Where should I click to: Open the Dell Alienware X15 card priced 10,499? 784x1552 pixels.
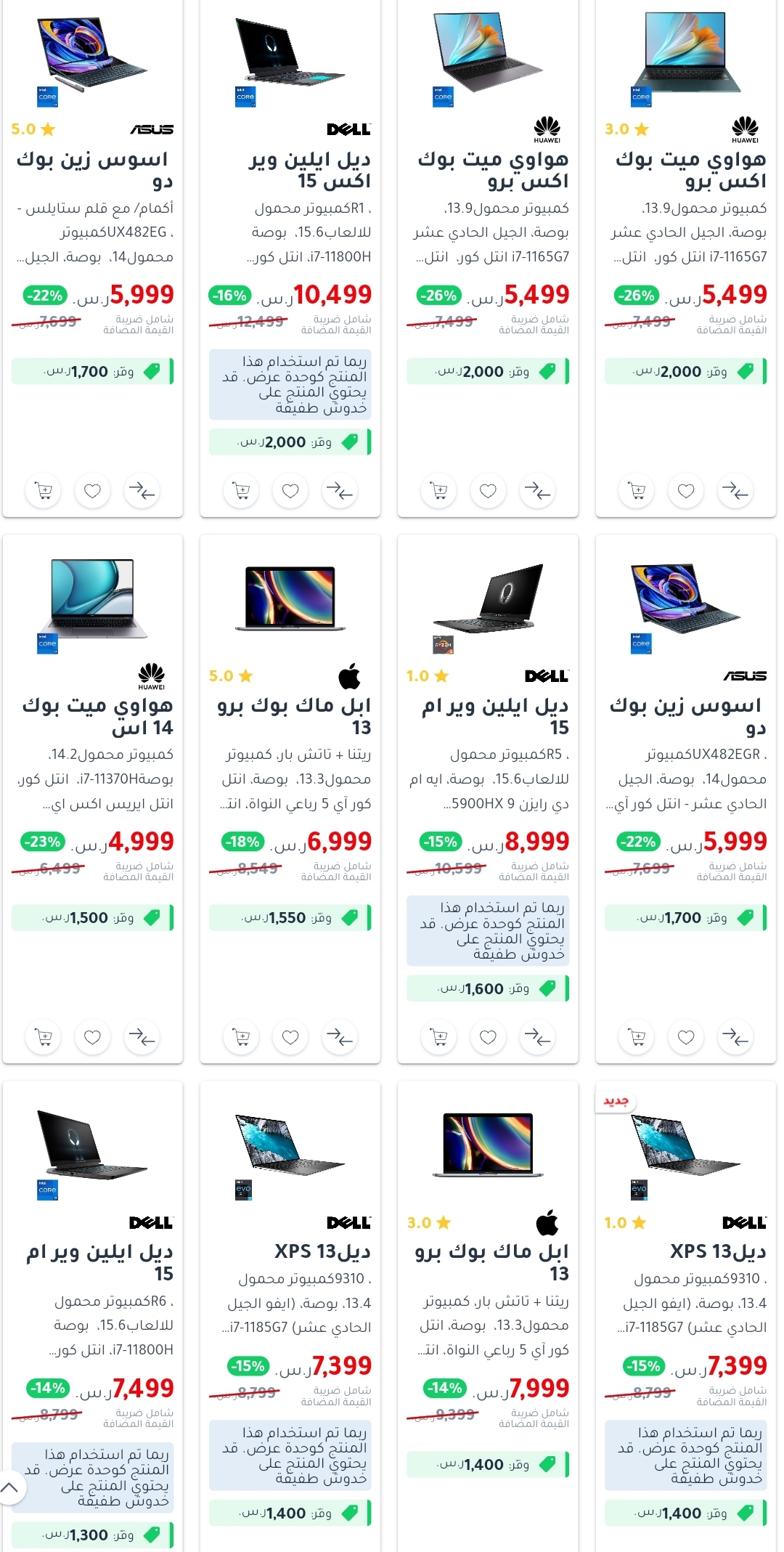310,168
